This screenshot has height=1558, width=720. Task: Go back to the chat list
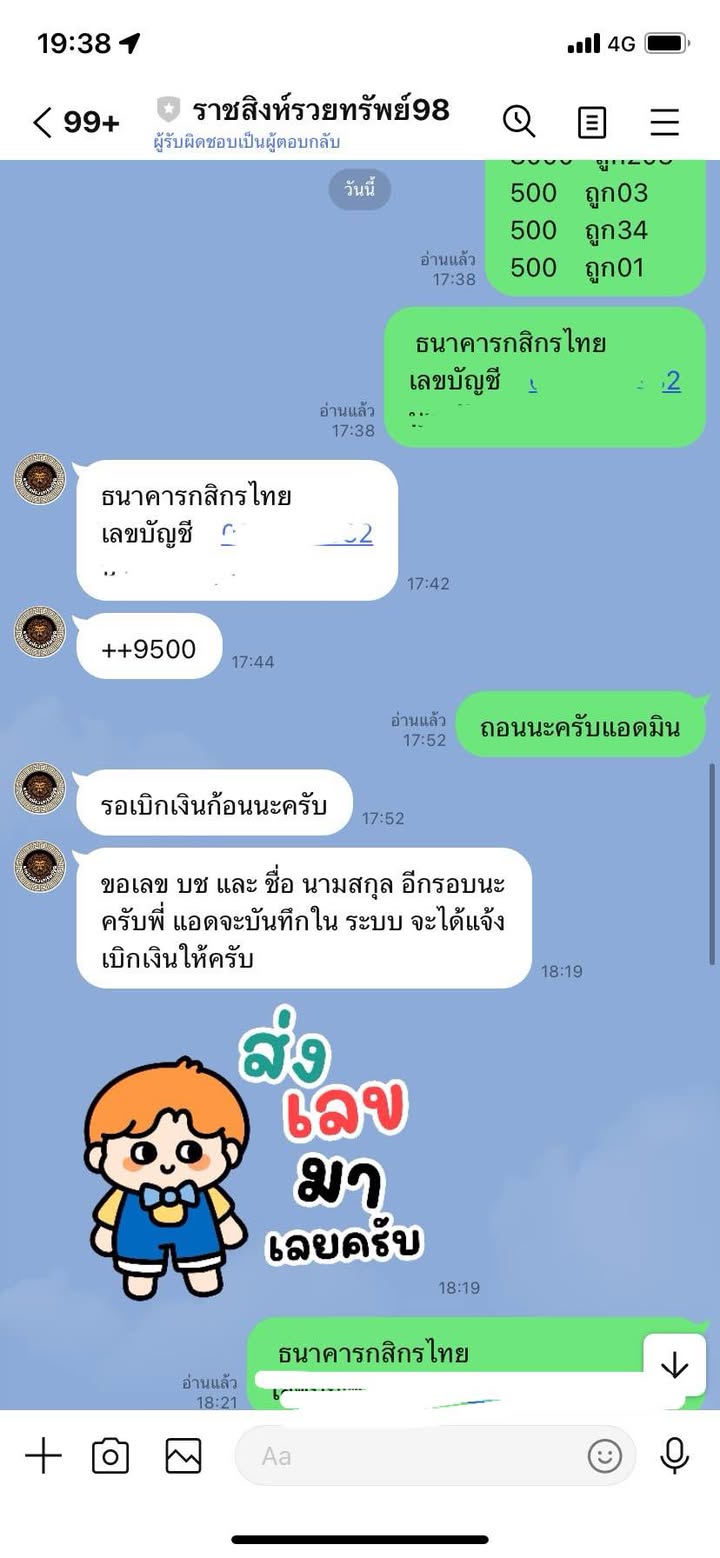point(42,122)
